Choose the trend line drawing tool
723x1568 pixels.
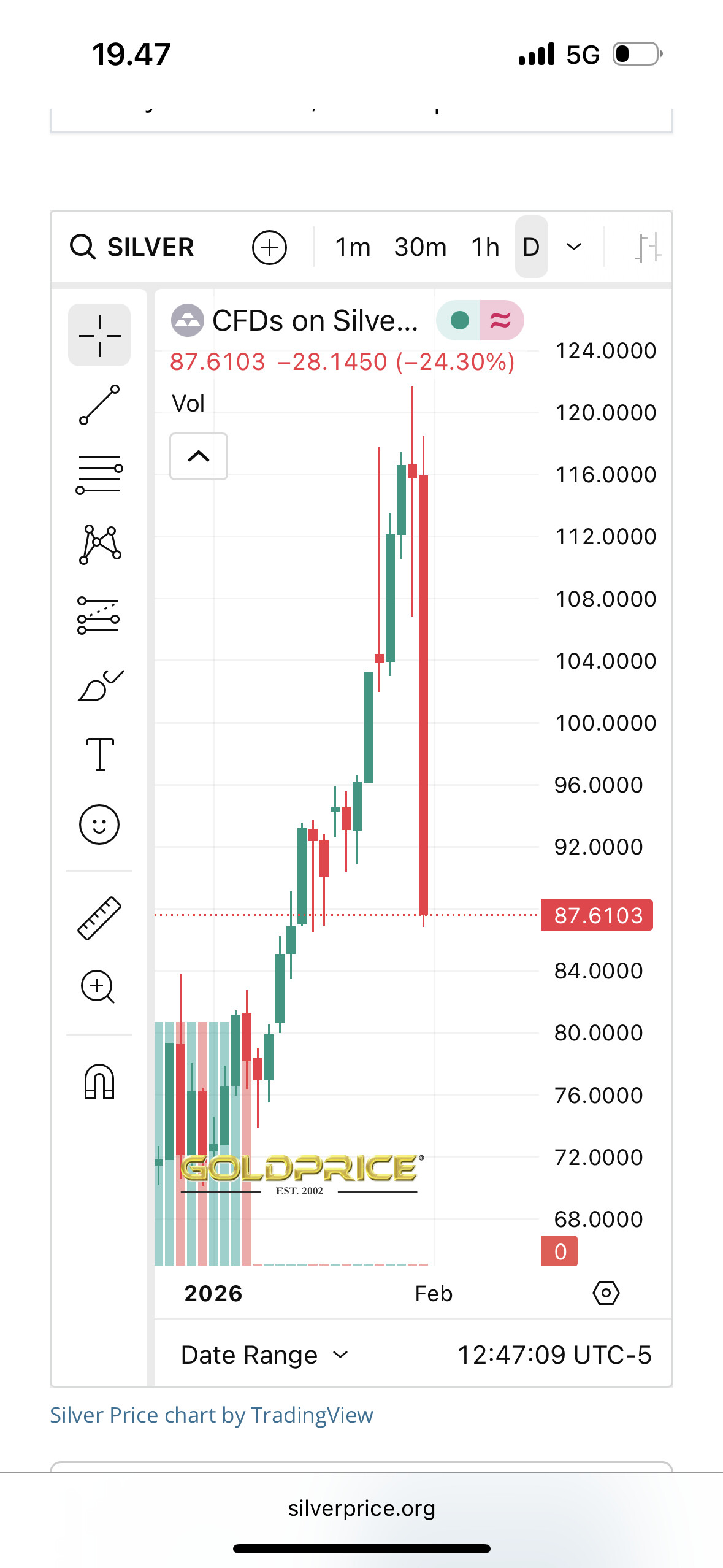coord(99,405)
